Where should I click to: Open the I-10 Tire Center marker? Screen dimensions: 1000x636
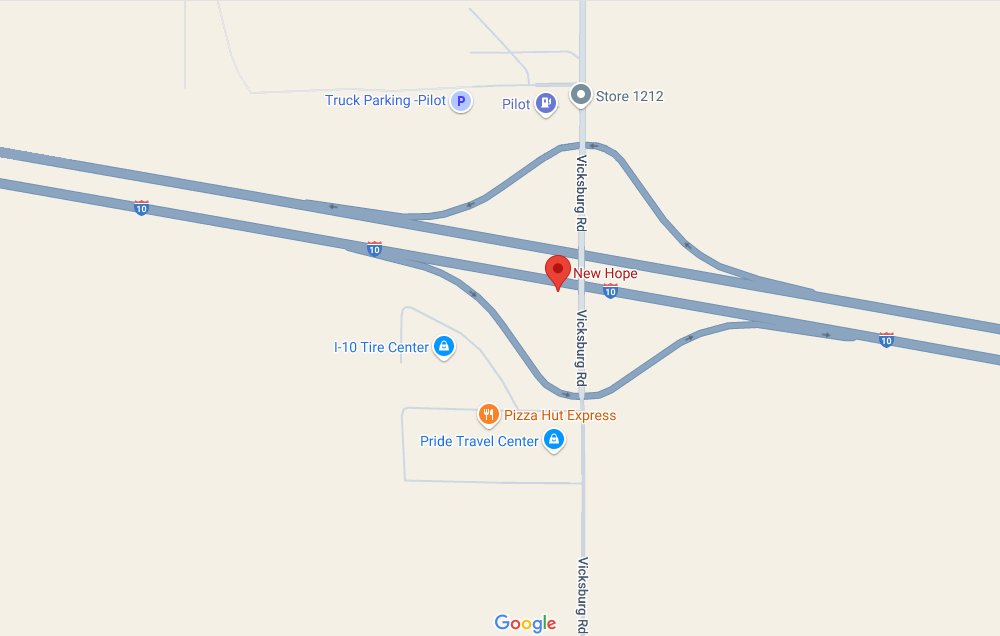(x=445, y=347)
